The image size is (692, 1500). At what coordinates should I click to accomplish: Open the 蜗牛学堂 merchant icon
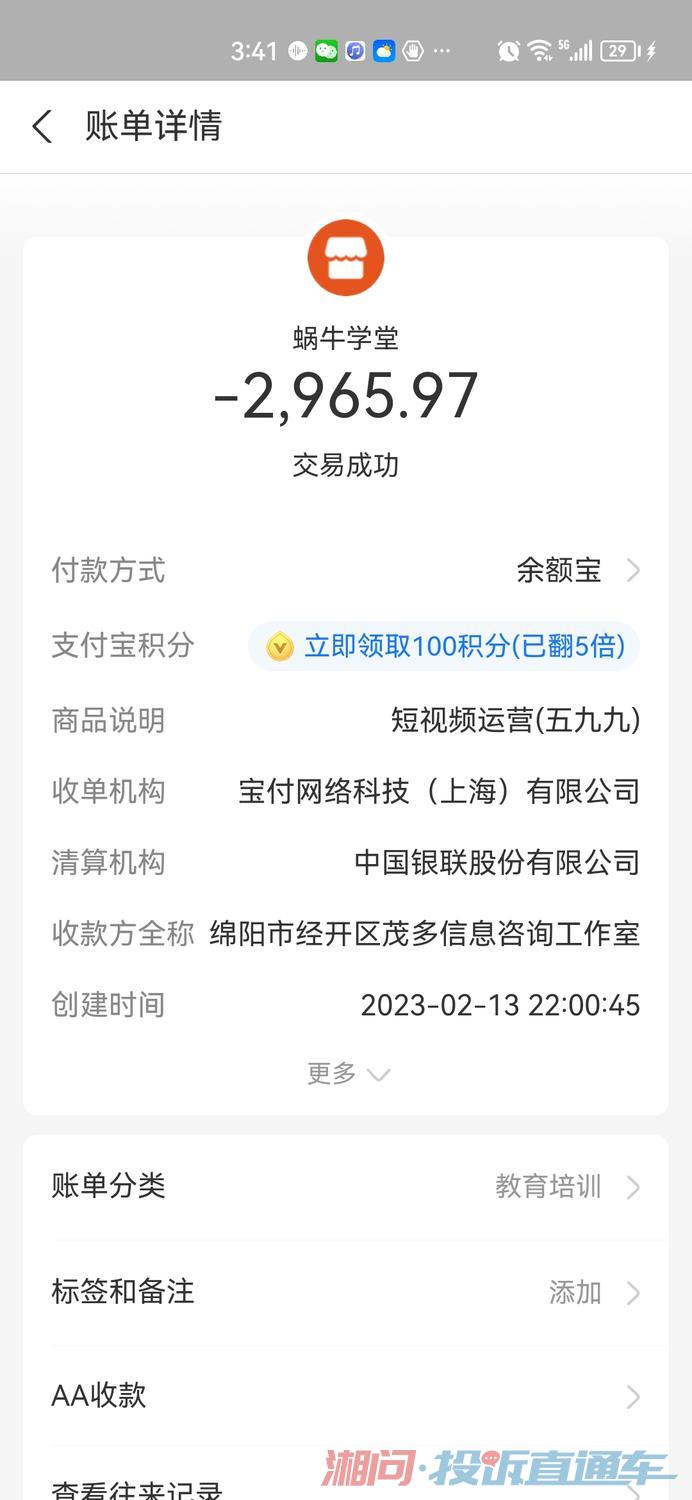click(x=346, y=258)
